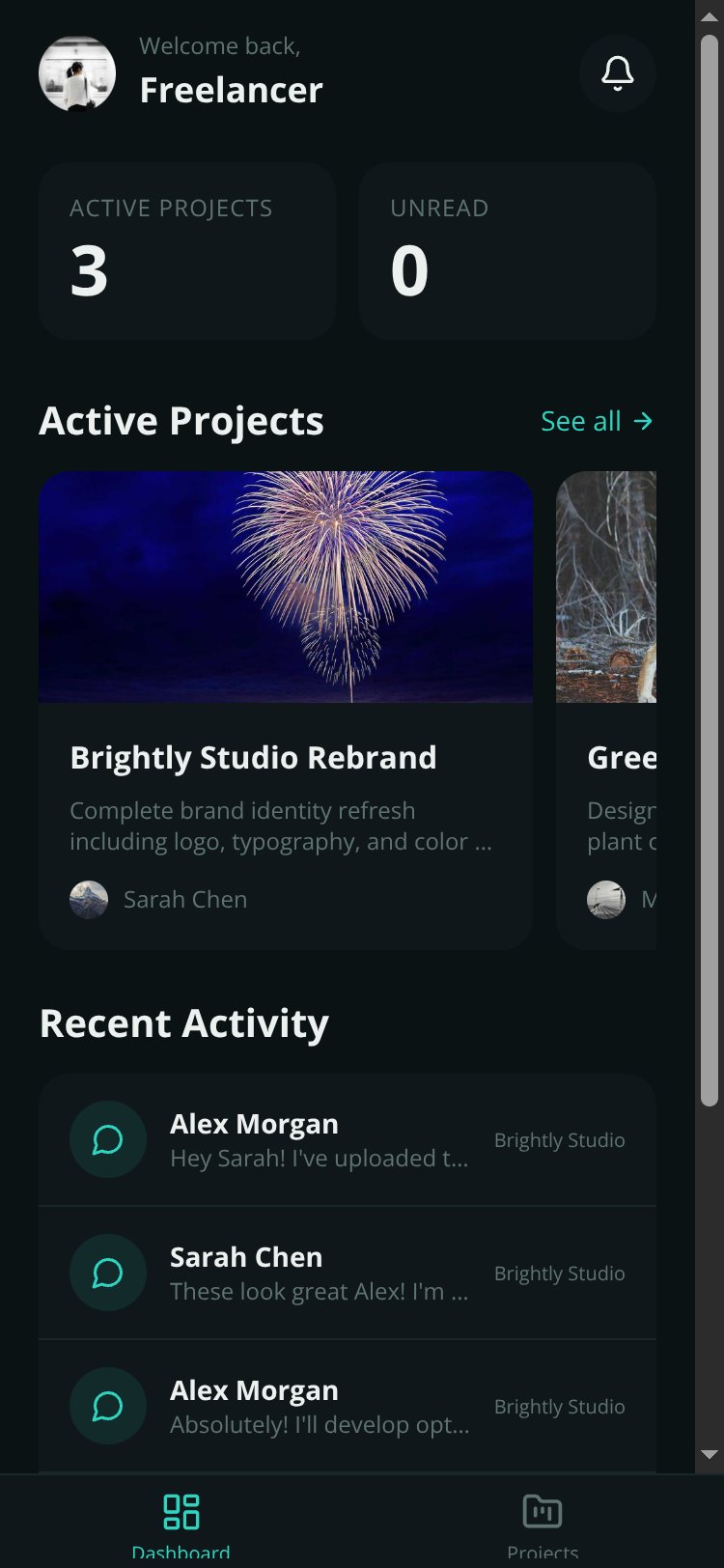Tap the profile avatar photo
The width and height of the screenshot is (724, 1568).
(x=77, y=73)
